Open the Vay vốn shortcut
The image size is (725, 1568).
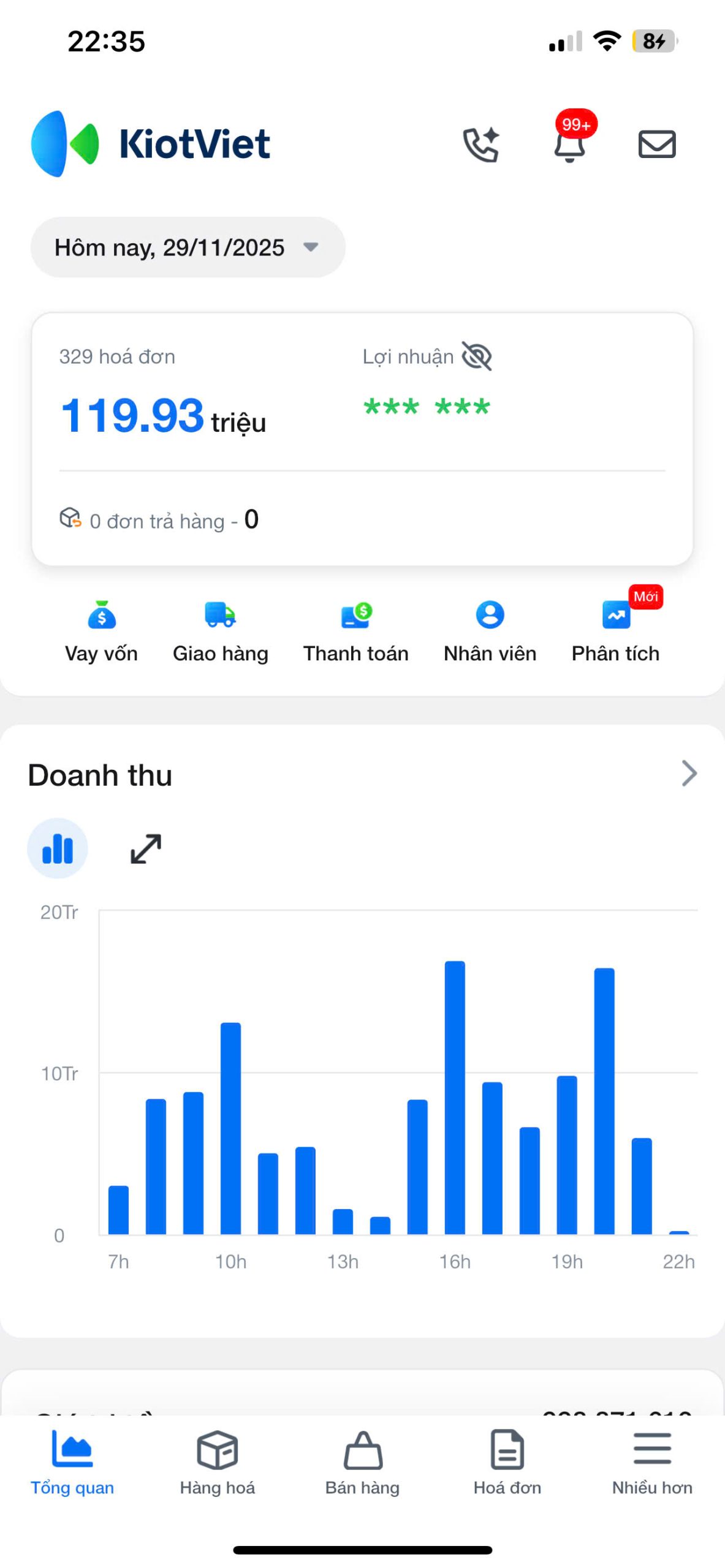(102, 631)
